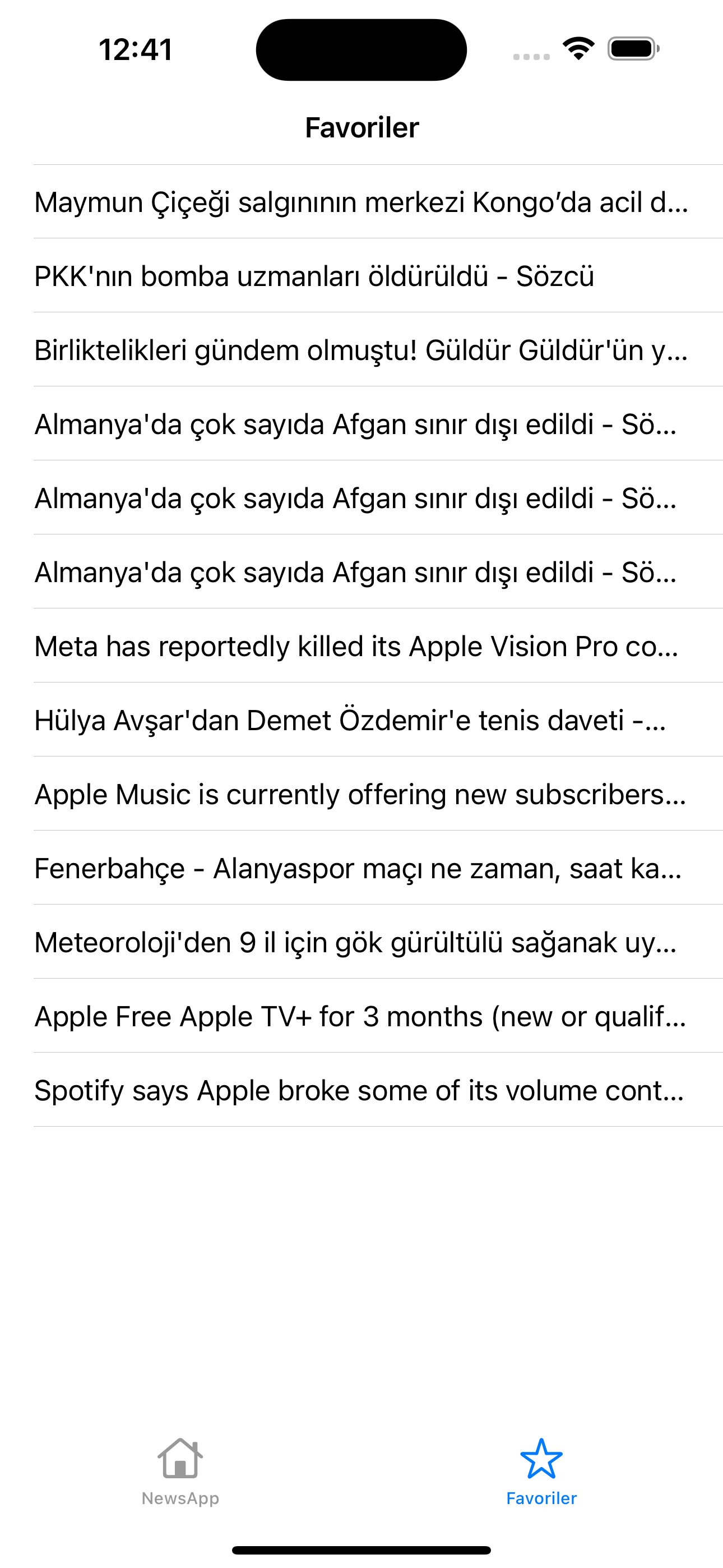The width and height of the screenshot is (723, 1568).
Task: Open Meteoroloji'den 9 il için uyarı article
Action: coord(361,942)
